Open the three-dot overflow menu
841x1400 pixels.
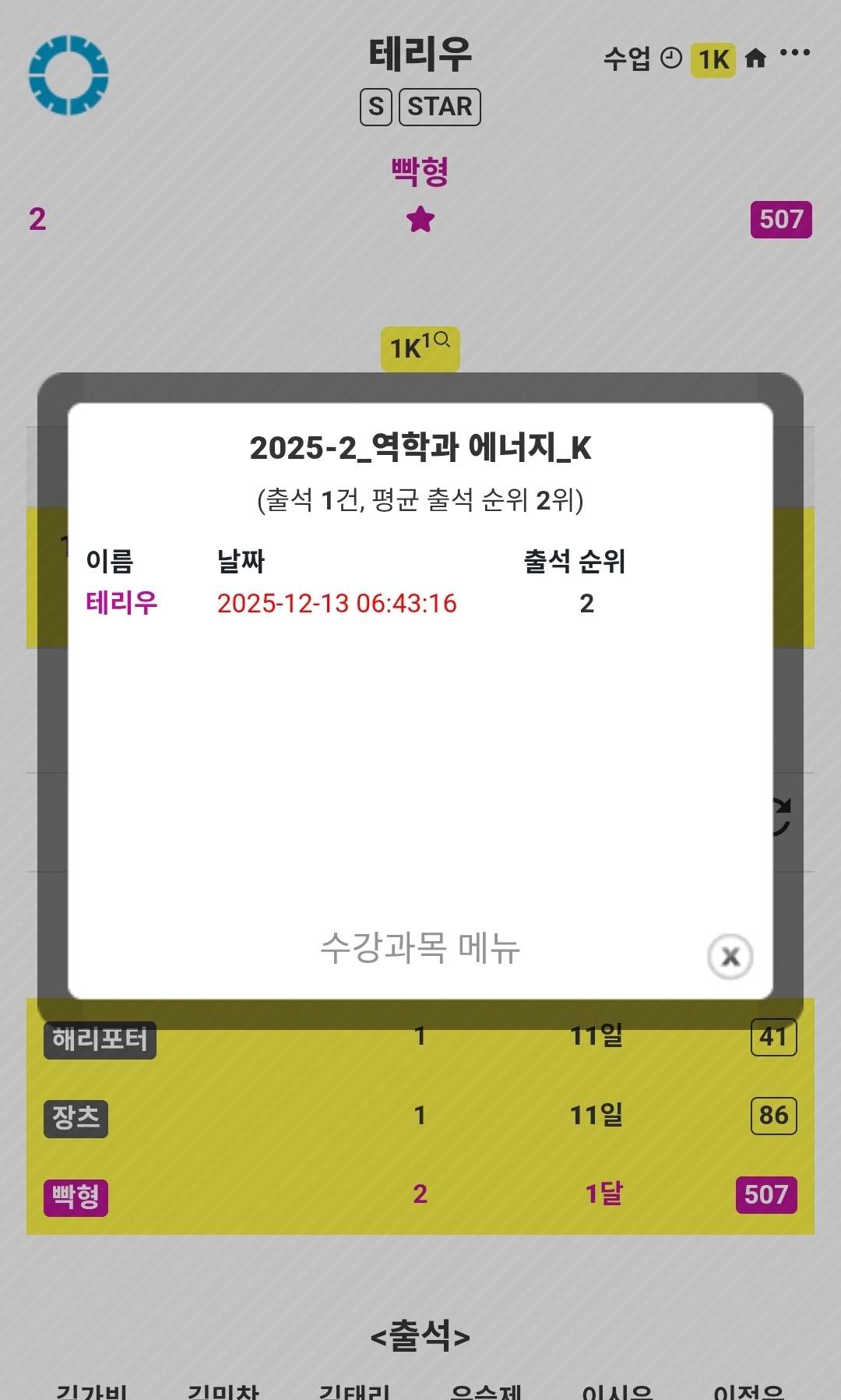point(794,53)
